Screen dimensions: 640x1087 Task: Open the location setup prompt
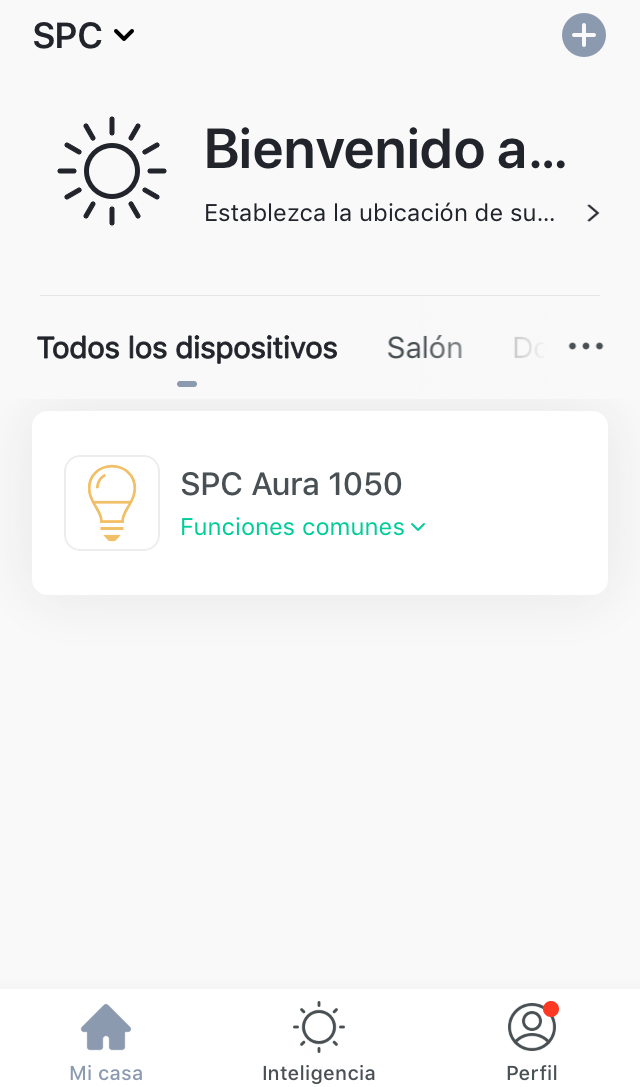400,213
